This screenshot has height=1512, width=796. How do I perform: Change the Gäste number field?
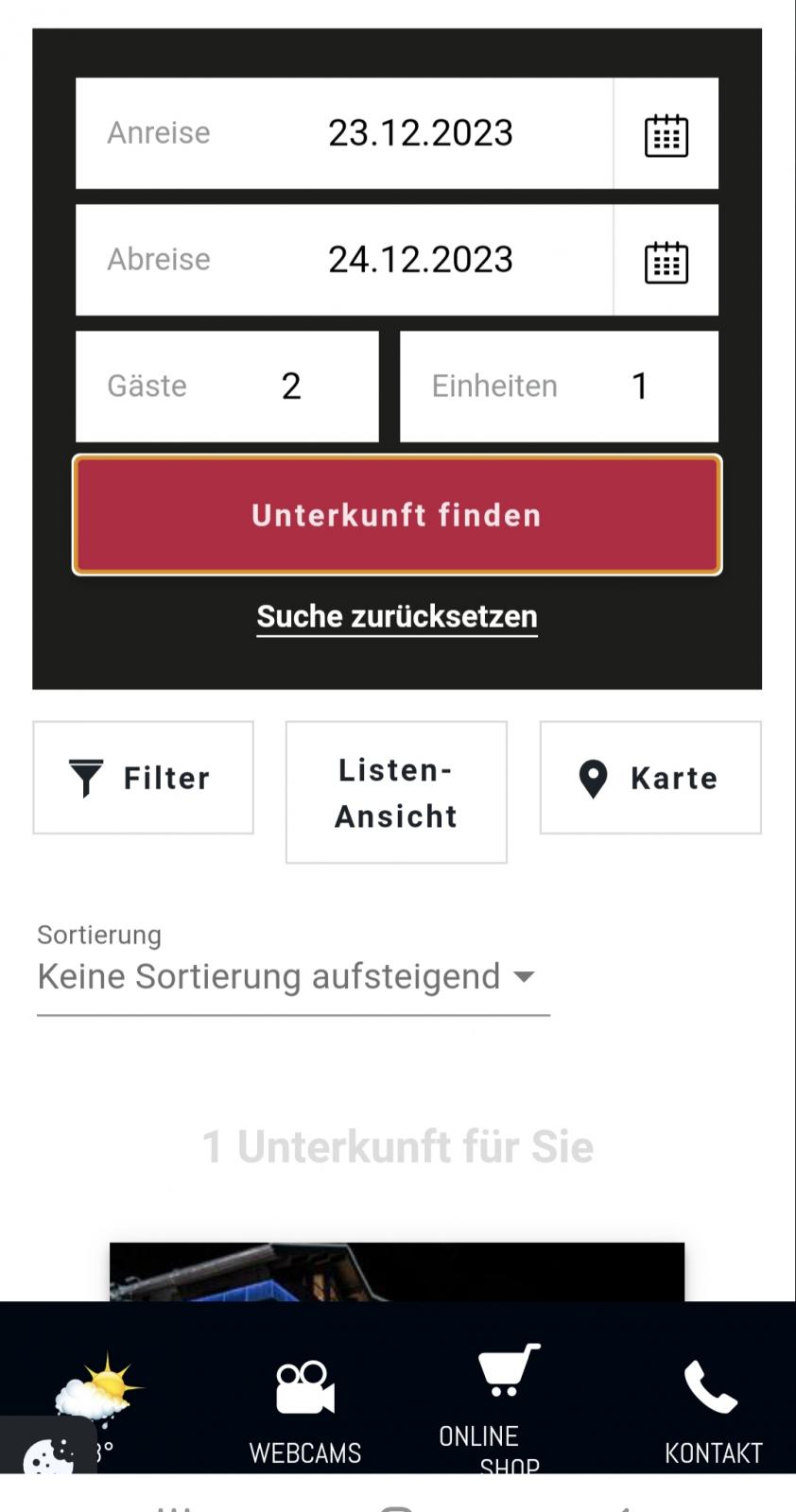point(227,386)
